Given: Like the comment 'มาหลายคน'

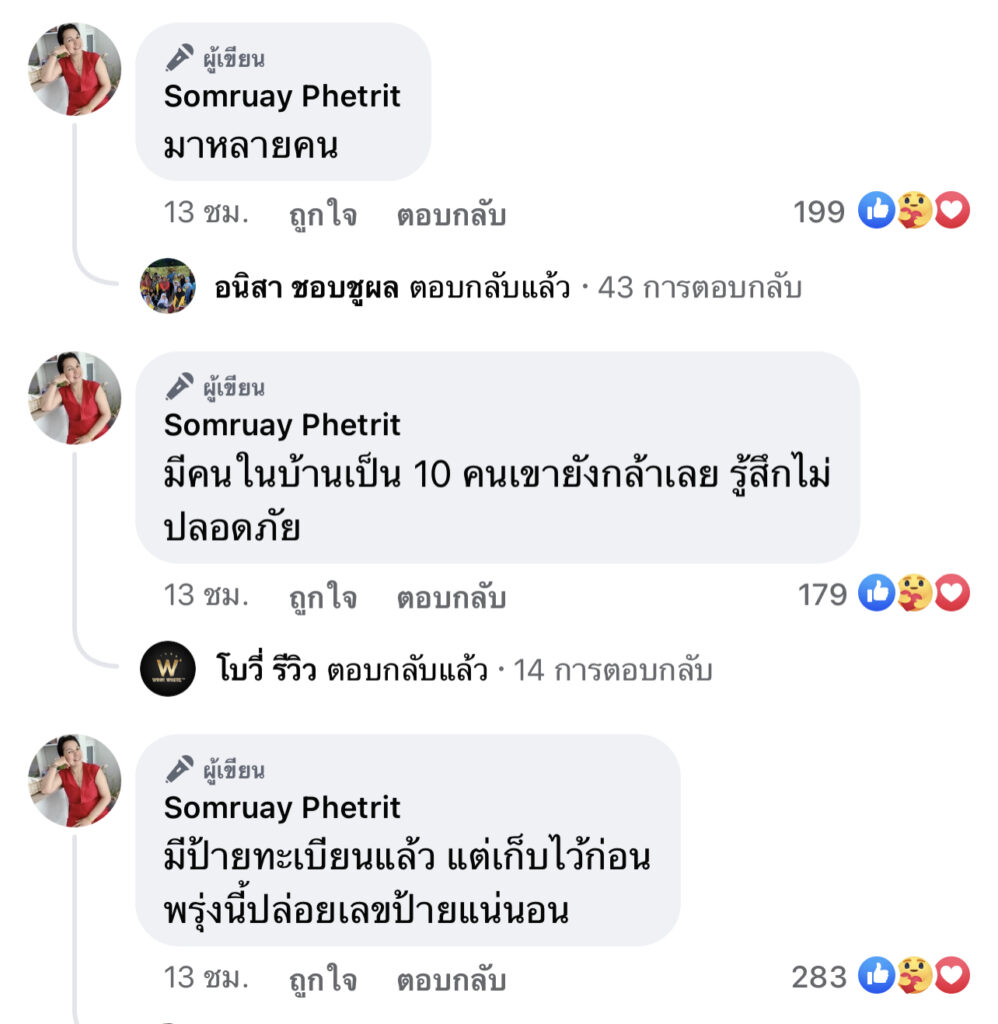Looking at the screenshot, I should 322,214.
